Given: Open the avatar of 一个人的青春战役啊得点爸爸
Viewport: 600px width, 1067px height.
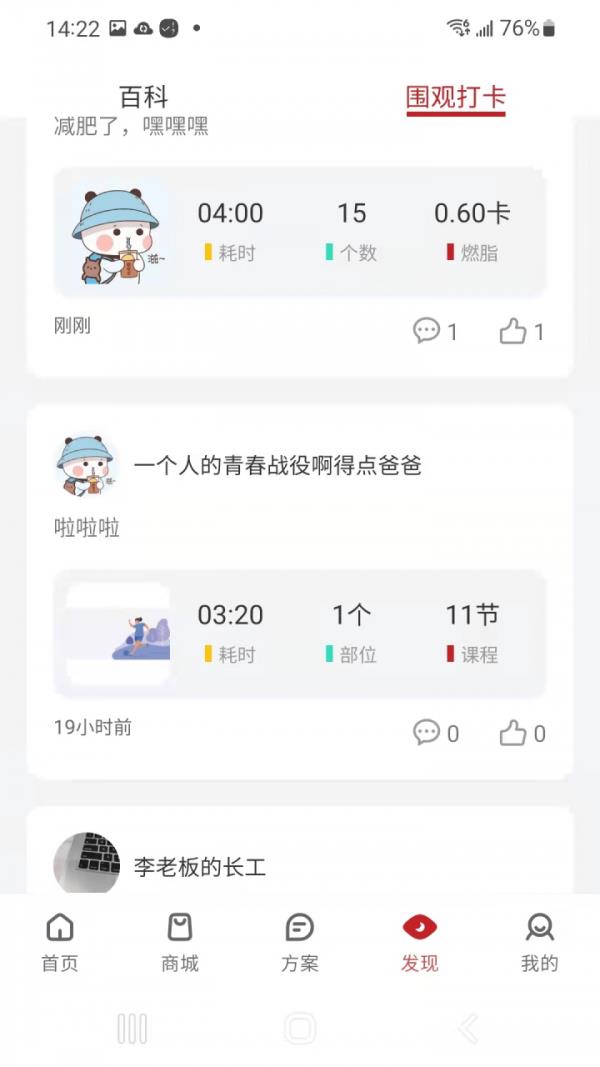Looking at the screenshot, I should pyautogui.click(x=86, y=466).
